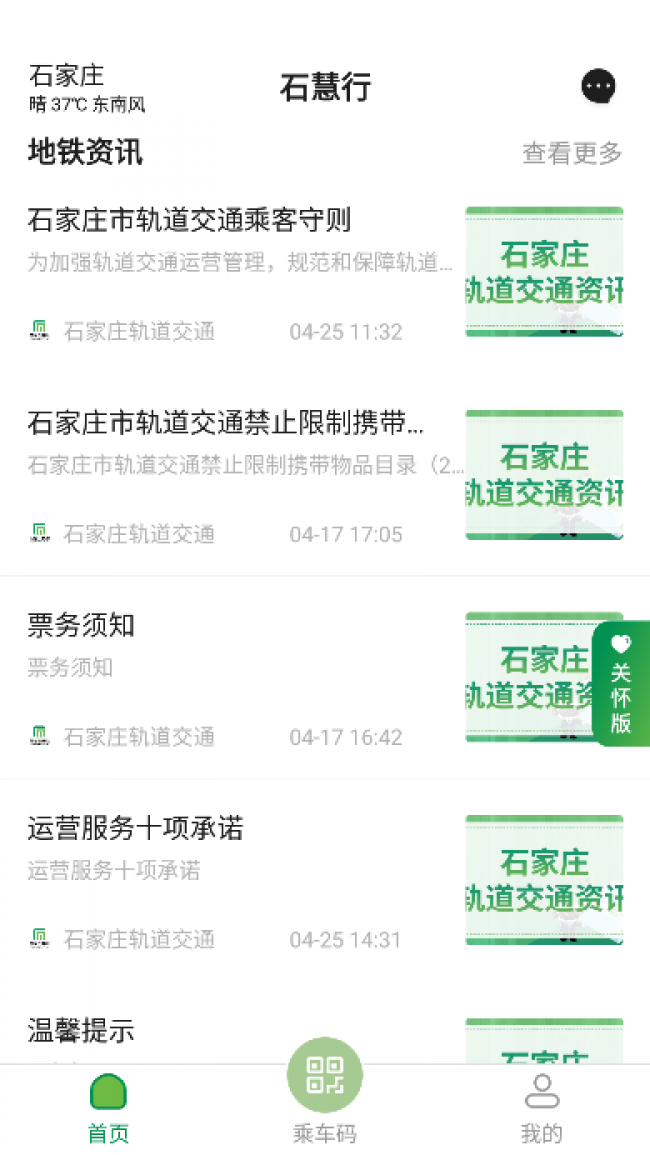Image resolution: width=650 pixels, height=1155 pixels.
Task: Read the 票务须知 article
Action: coord(81,626)
